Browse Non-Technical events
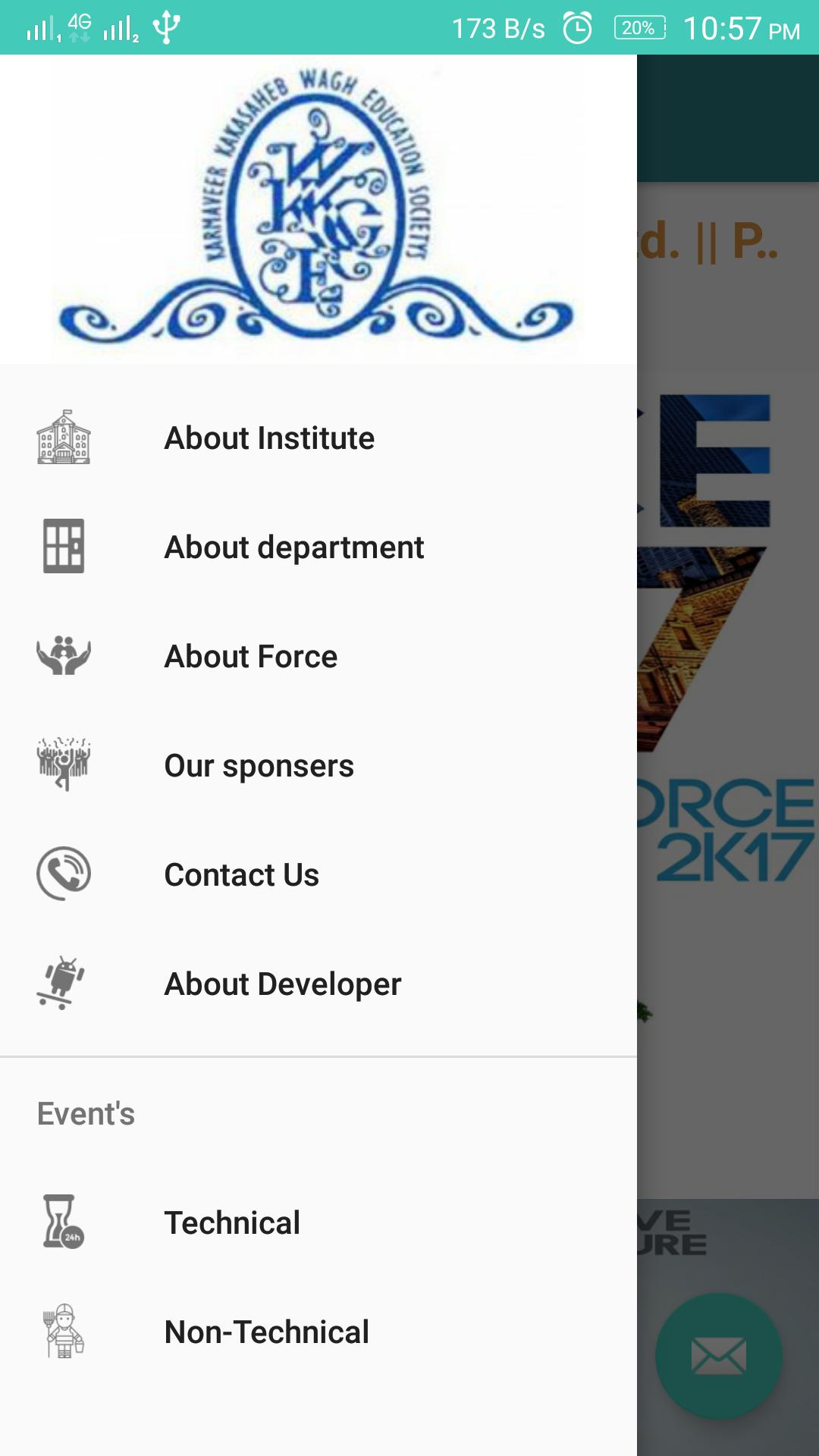 tap(266, 1332)
